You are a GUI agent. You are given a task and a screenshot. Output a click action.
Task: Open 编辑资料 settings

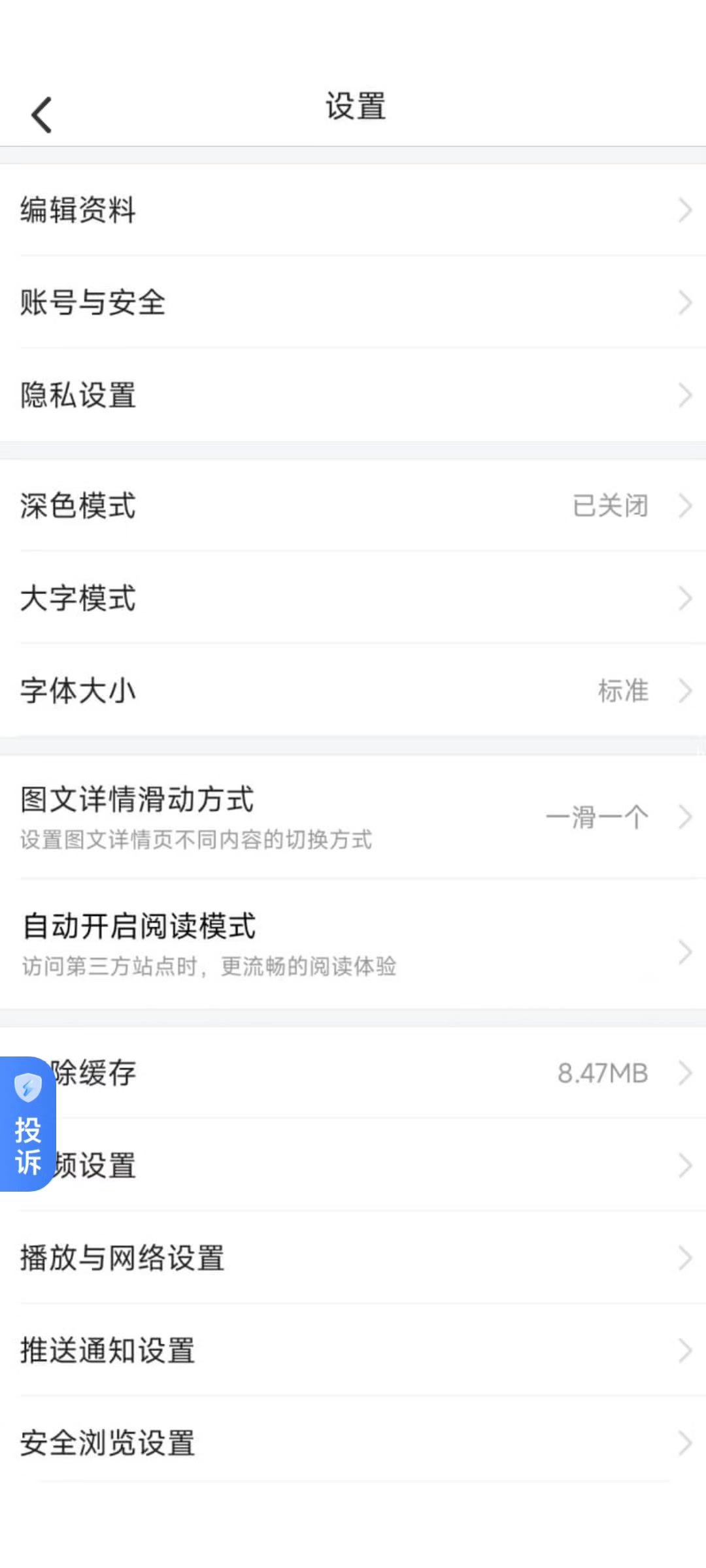[353, 210]
